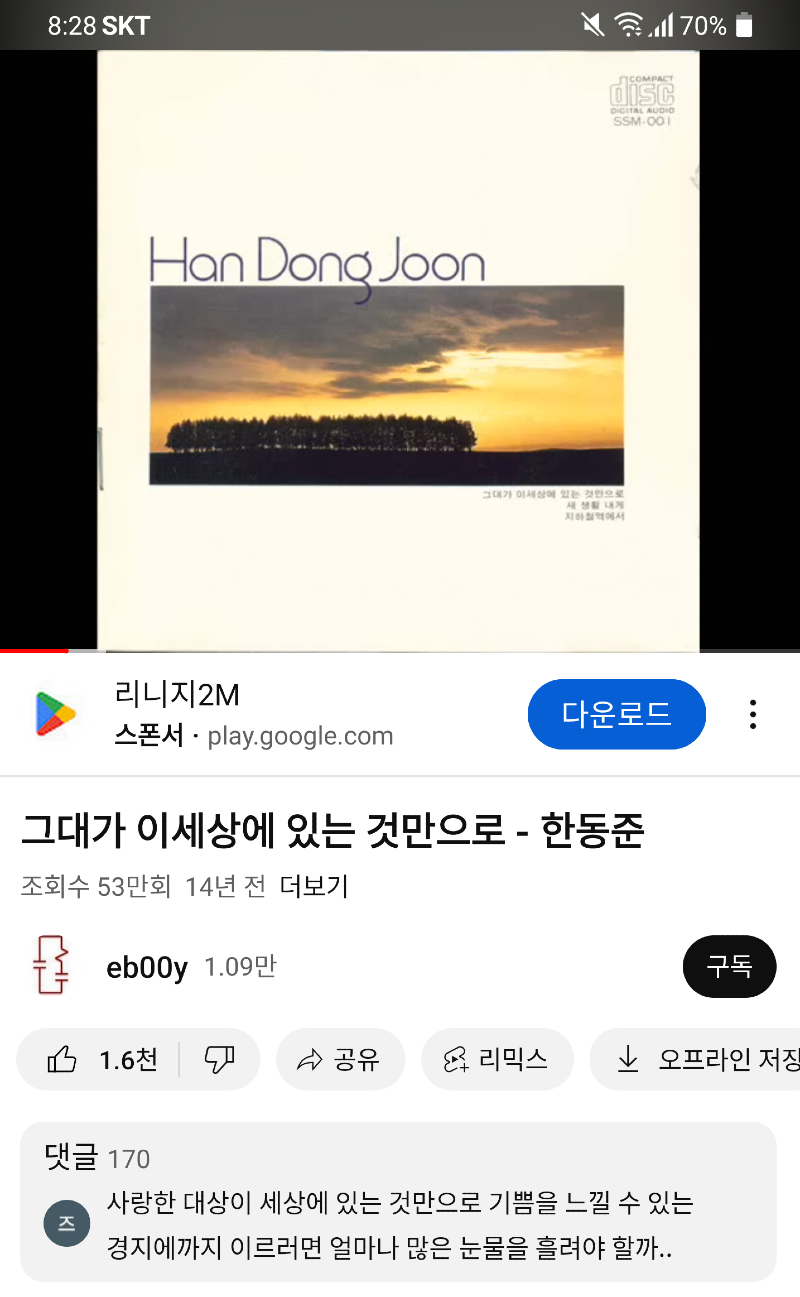Open the ad overflow menu
Image resolution: width=800 pixels, height=1297 pixels.
tap(753, 714)
